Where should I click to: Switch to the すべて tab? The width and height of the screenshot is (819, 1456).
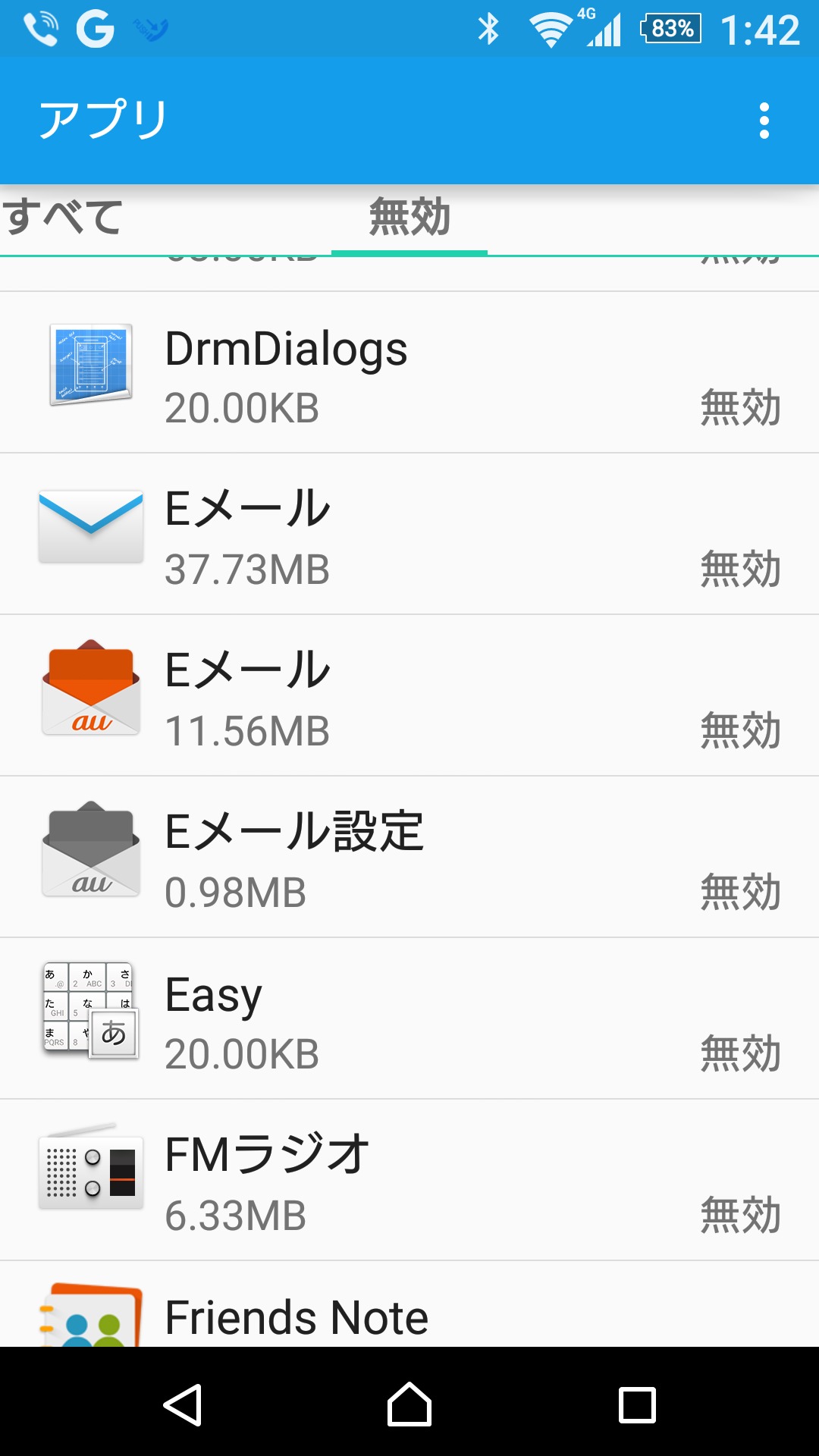63,218
